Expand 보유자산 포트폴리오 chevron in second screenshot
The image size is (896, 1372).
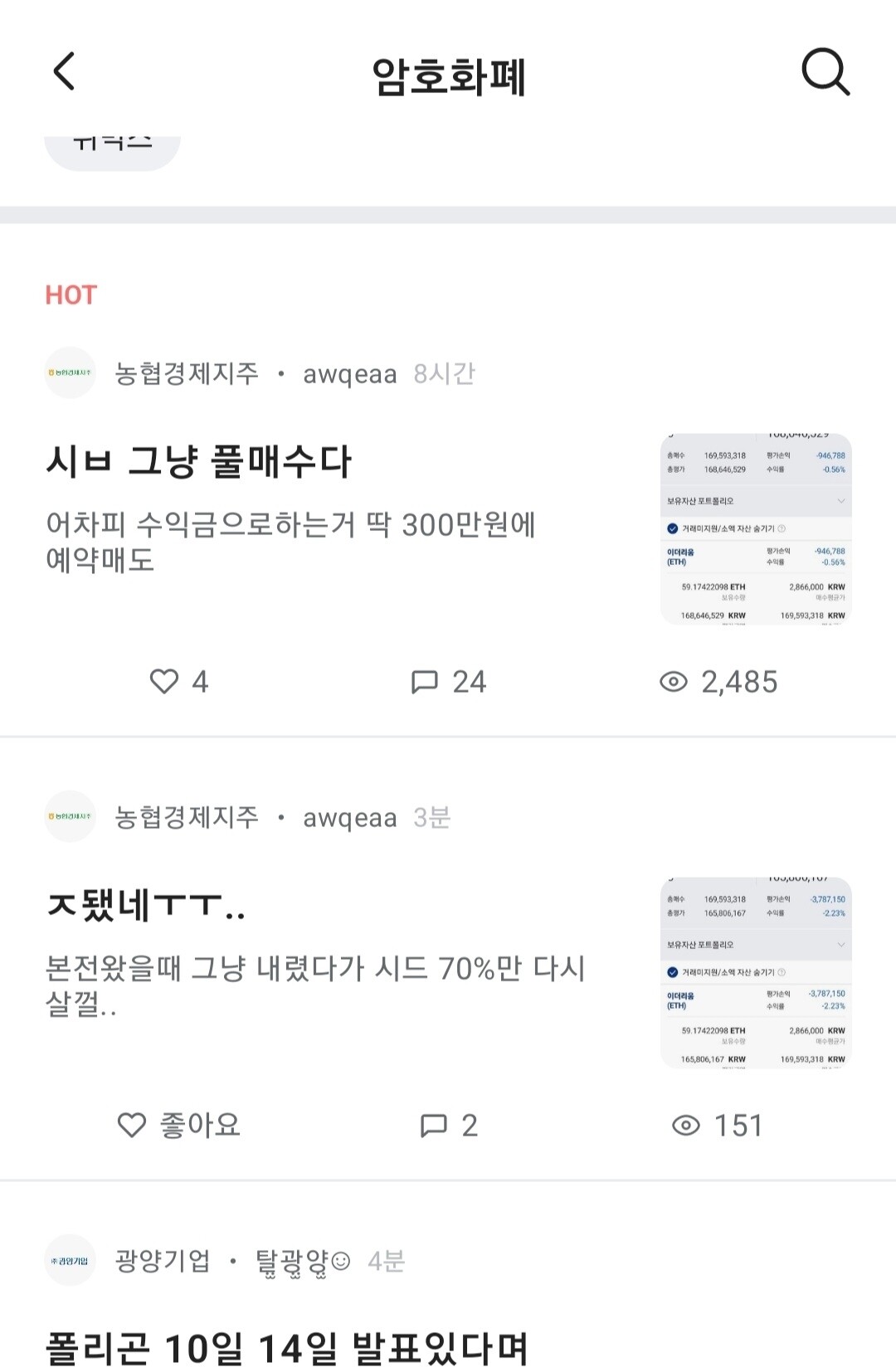[x=840, y=945]
